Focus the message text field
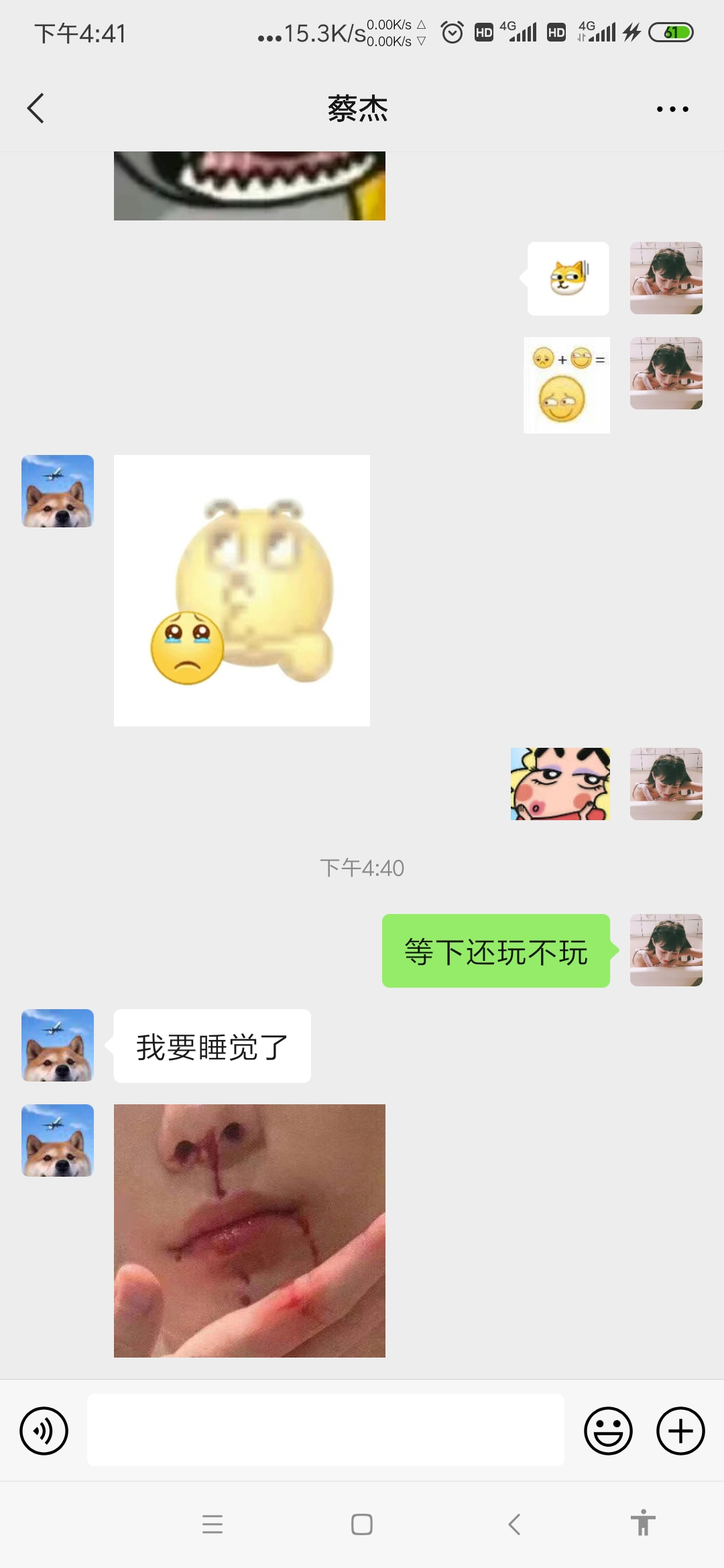 point(325,1430)
